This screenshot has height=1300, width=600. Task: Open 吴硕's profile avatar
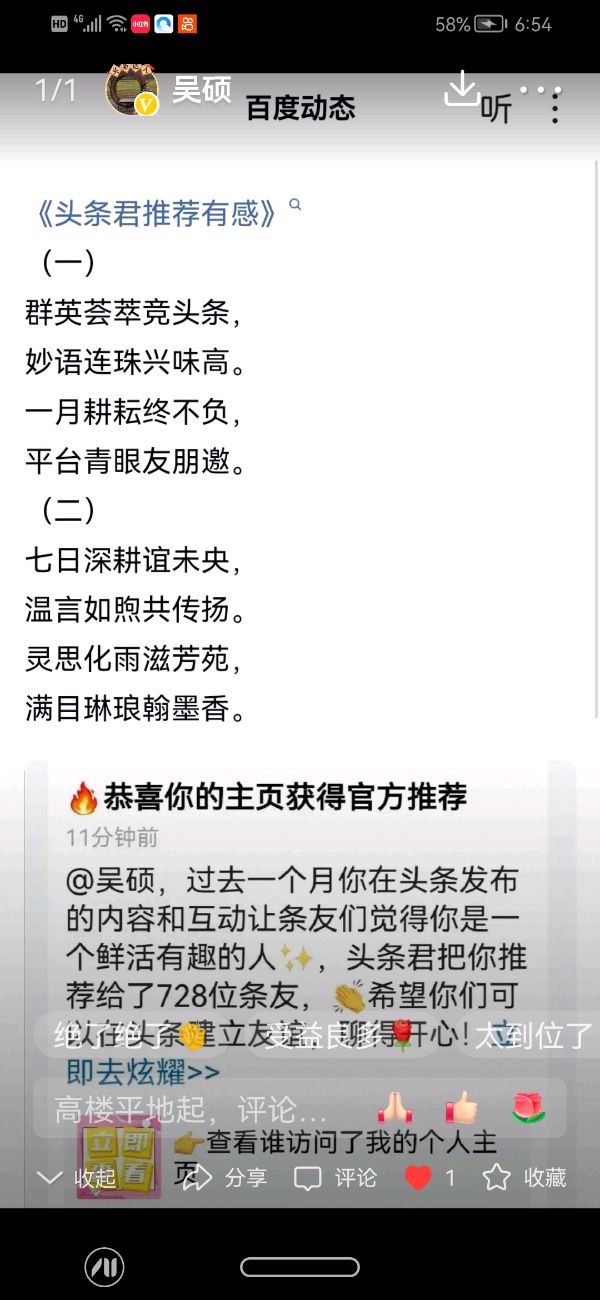click(x=132, y=90)
